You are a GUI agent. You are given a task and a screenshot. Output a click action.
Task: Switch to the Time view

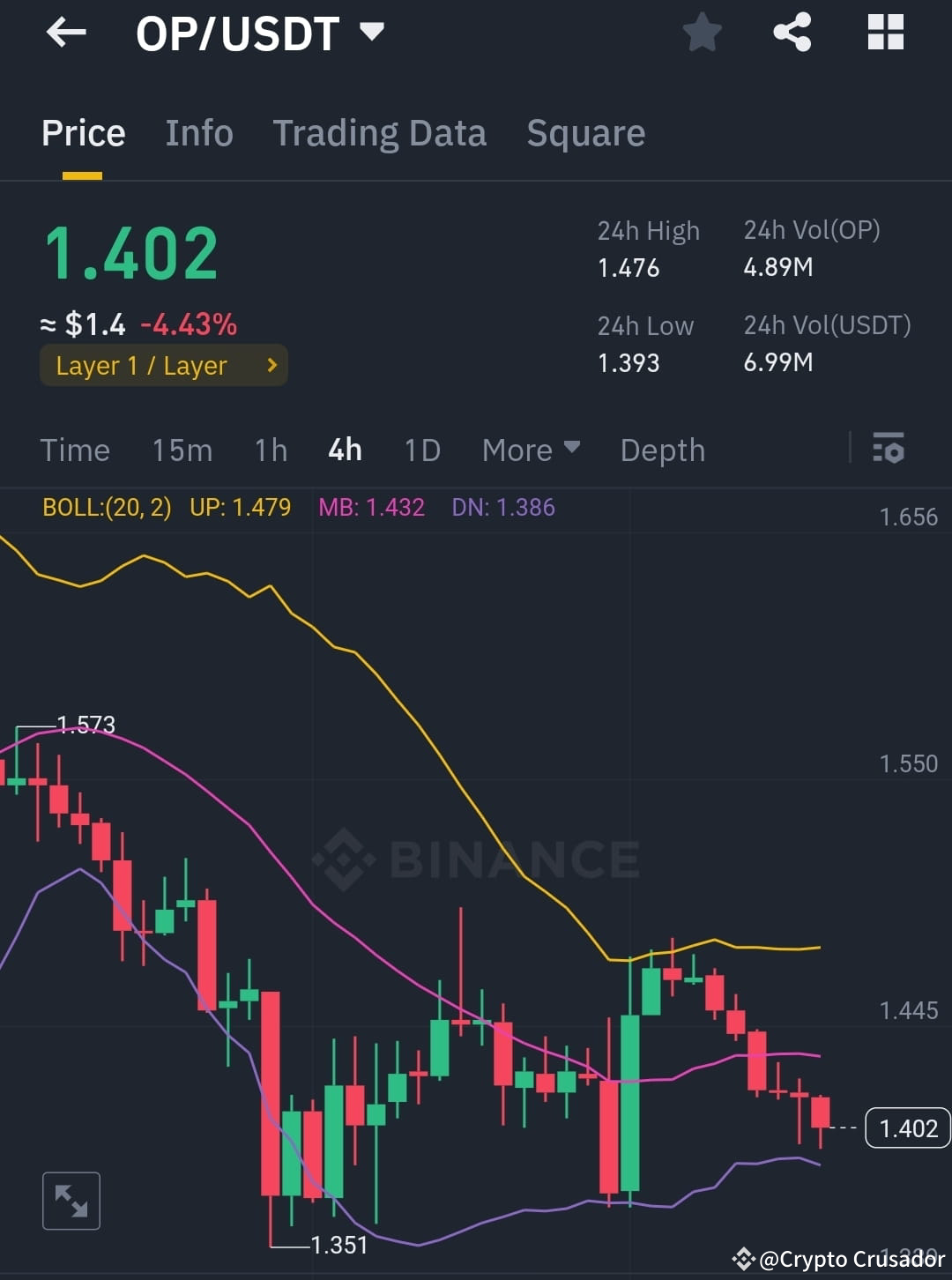[75, 450]
